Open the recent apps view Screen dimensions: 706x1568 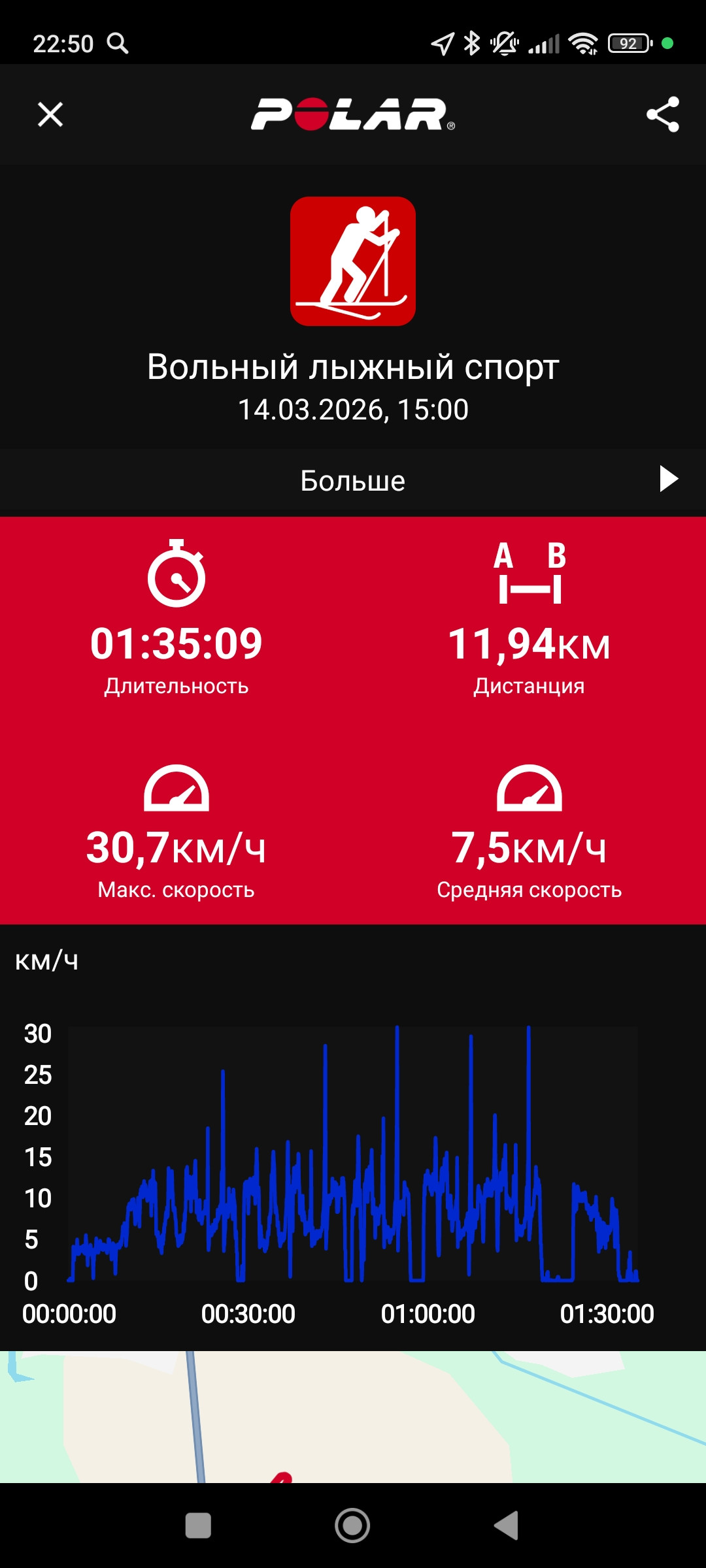tap(198, 1526)
